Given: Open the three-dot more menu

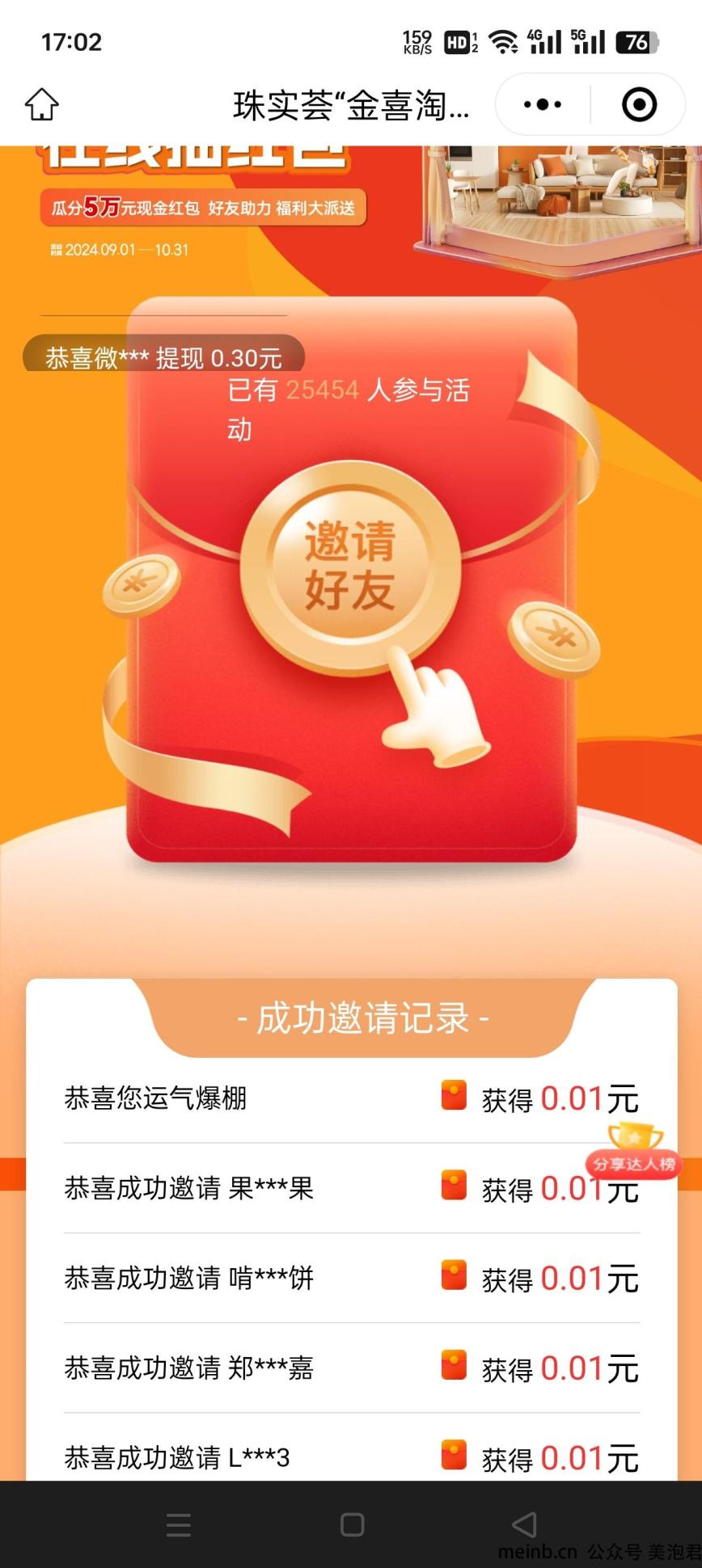Looking at the screenshot, I should (x=543, y=104).
